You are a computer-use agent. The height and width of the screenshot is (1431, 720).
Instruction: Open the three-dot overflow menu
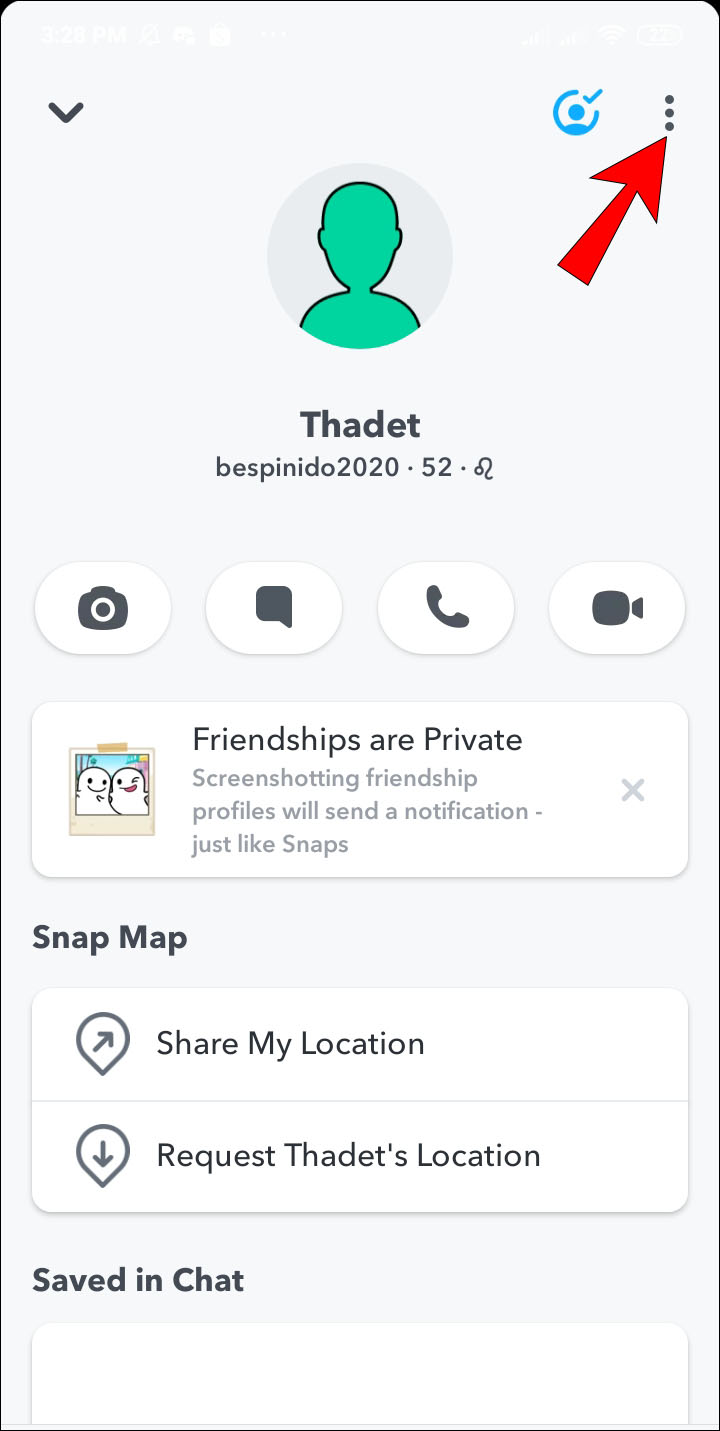pos(669,114)
